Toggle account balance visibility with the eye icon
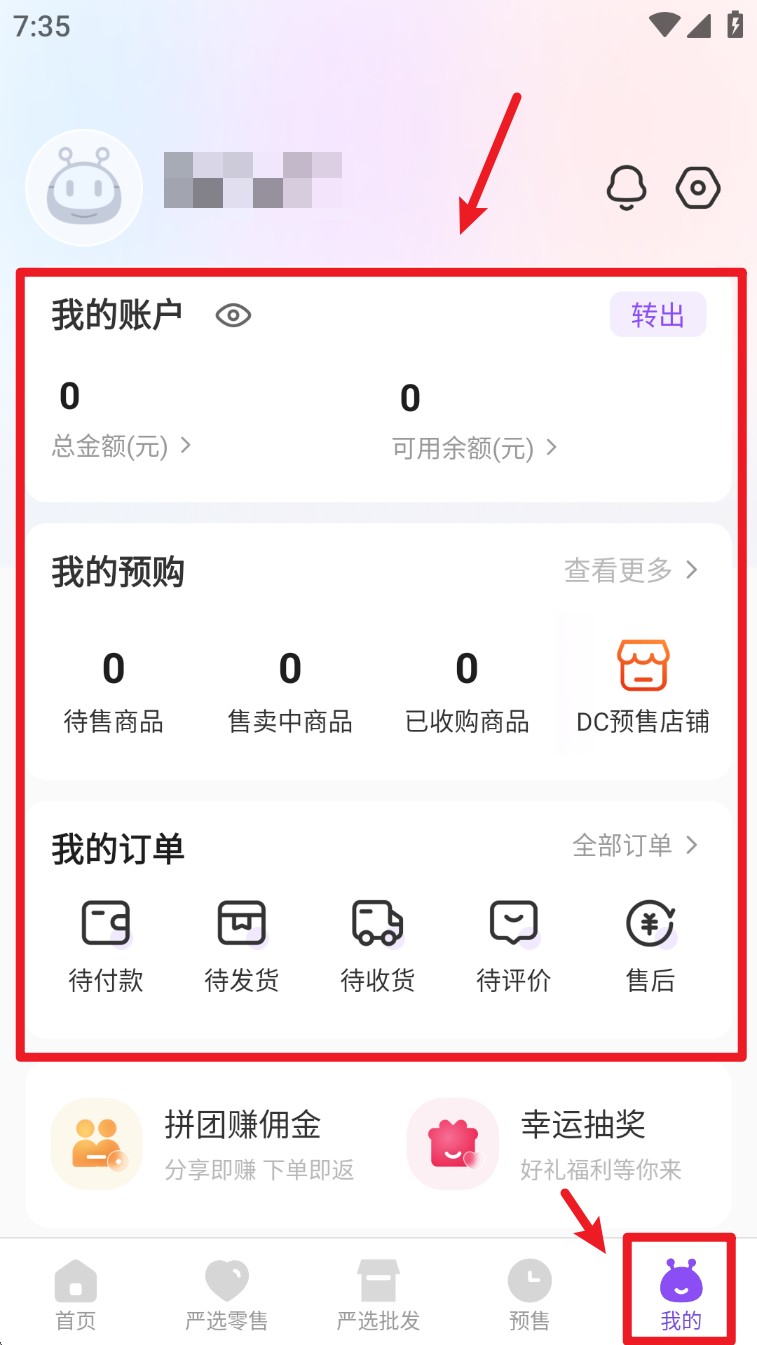 click(x=233, y=315)
